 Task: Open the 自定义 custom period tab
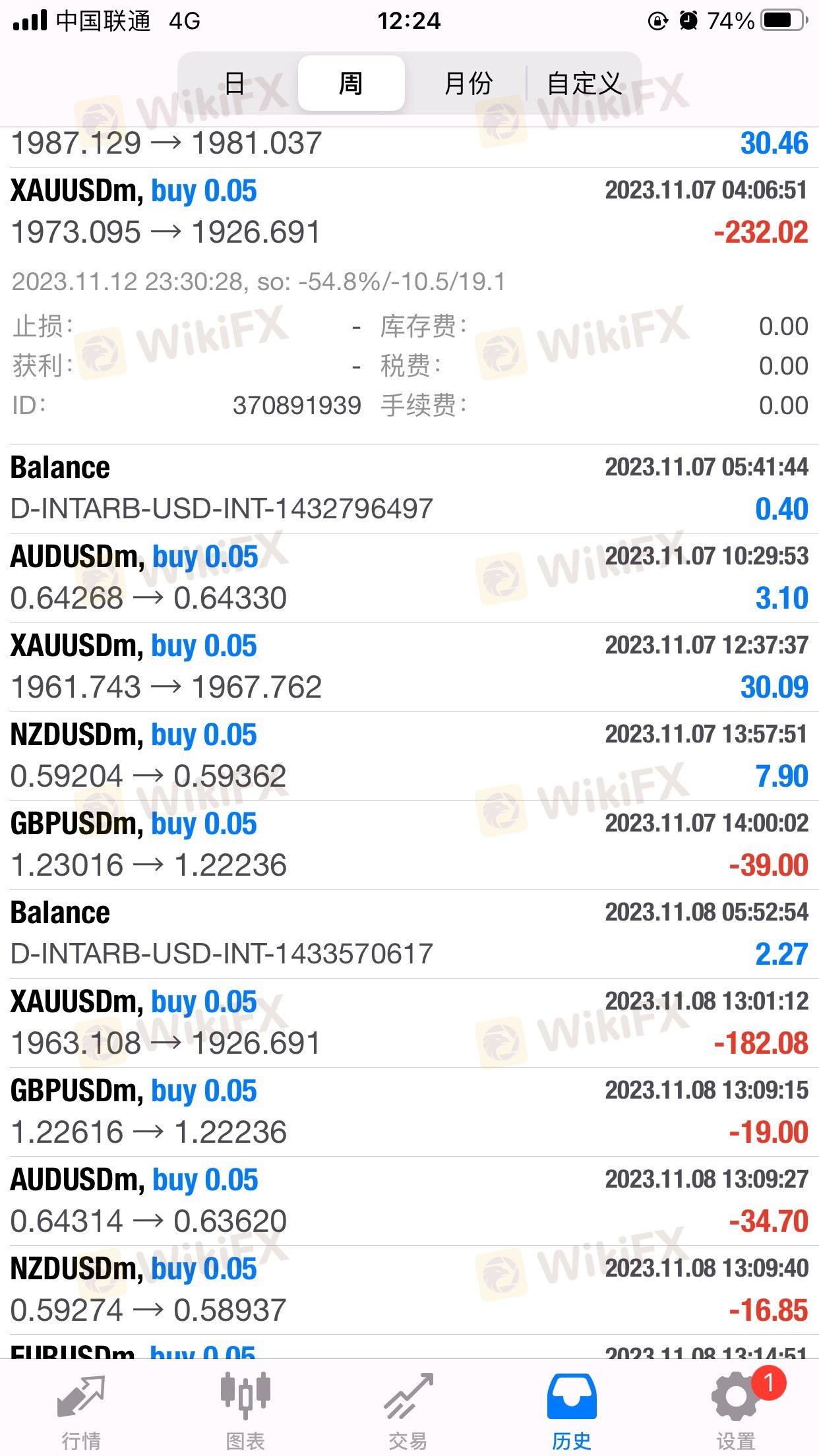[x=584, y=84]
